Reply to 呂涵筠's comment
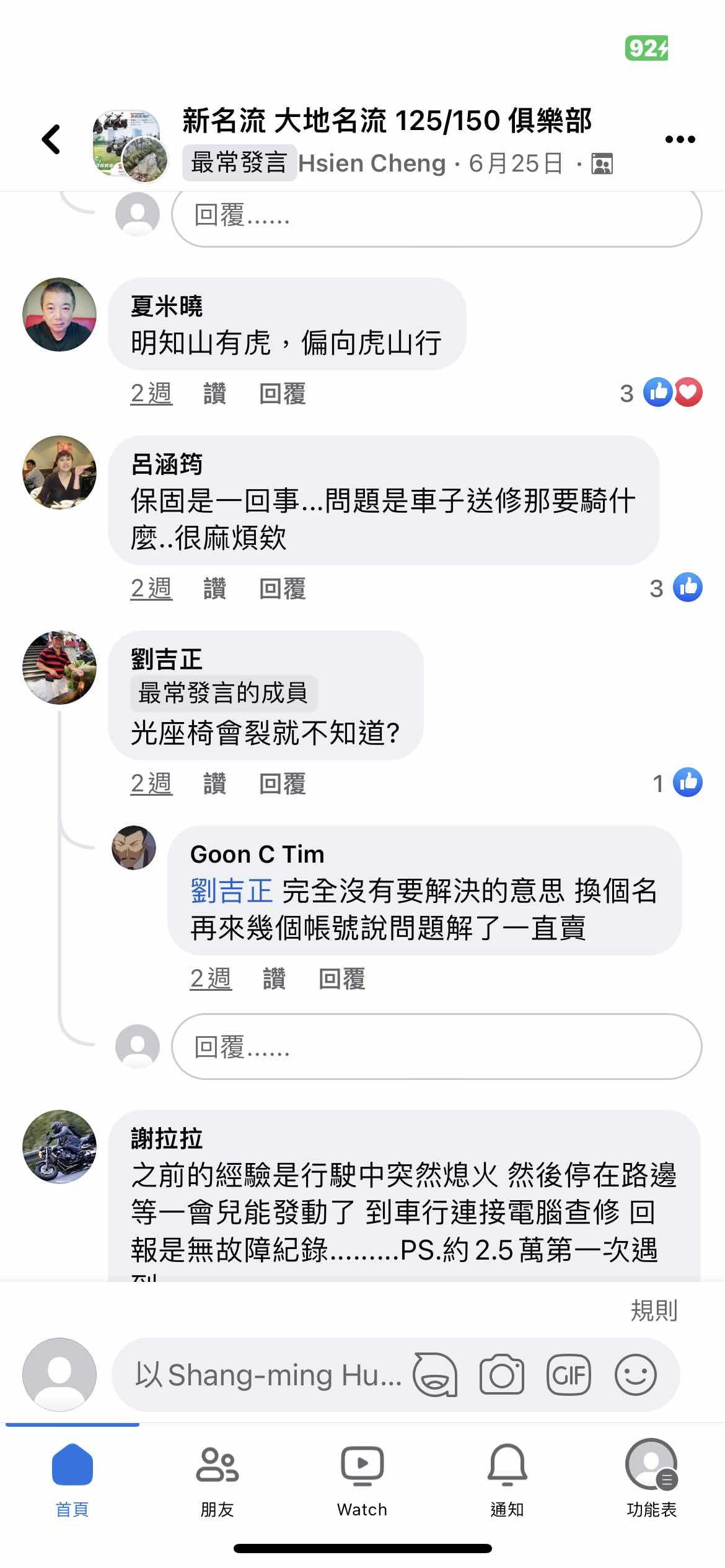725x1568 pixels. [x=282, y=589]
